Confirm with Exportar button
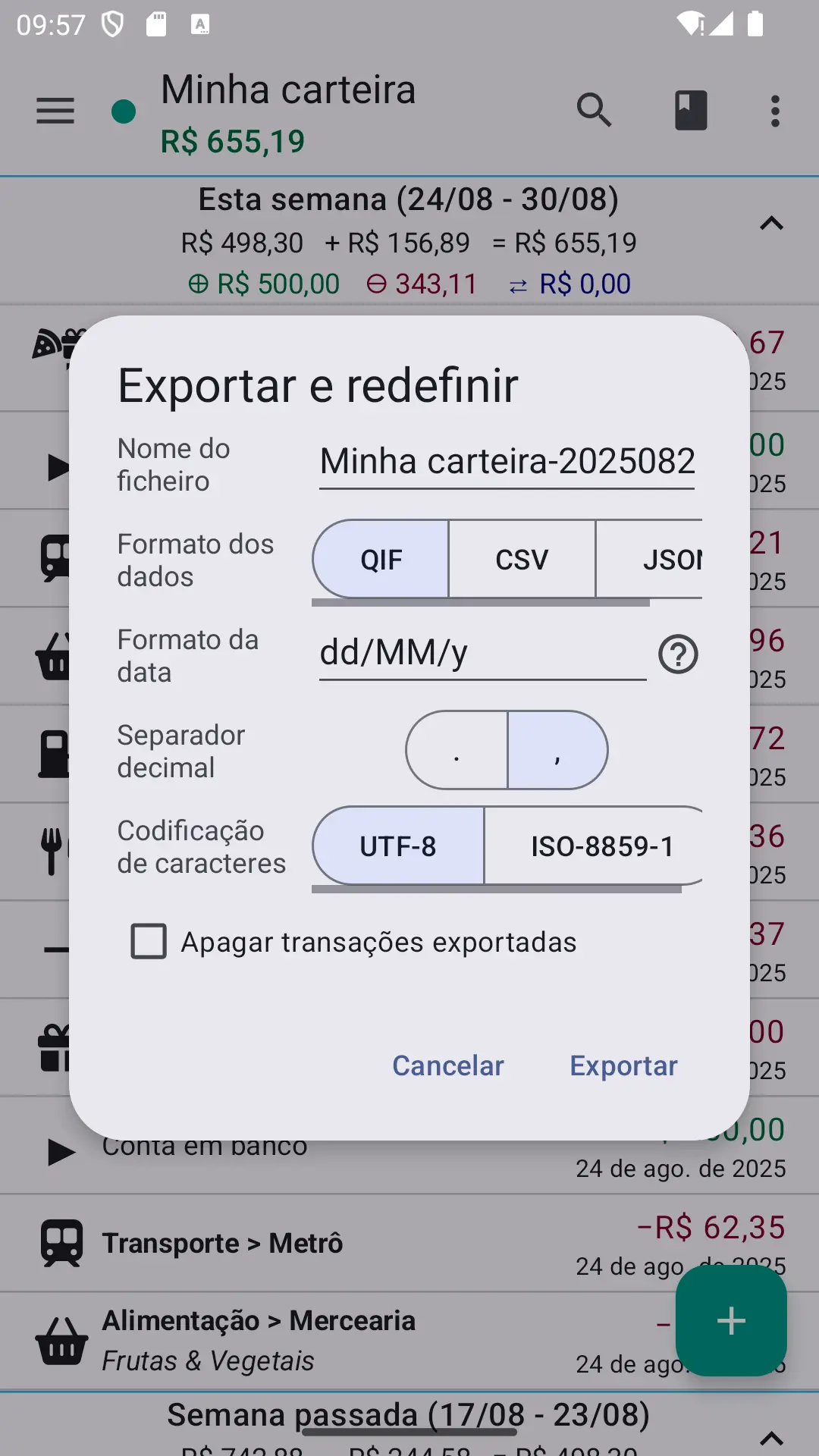 pyautogui.click(x=623, y=1065)
